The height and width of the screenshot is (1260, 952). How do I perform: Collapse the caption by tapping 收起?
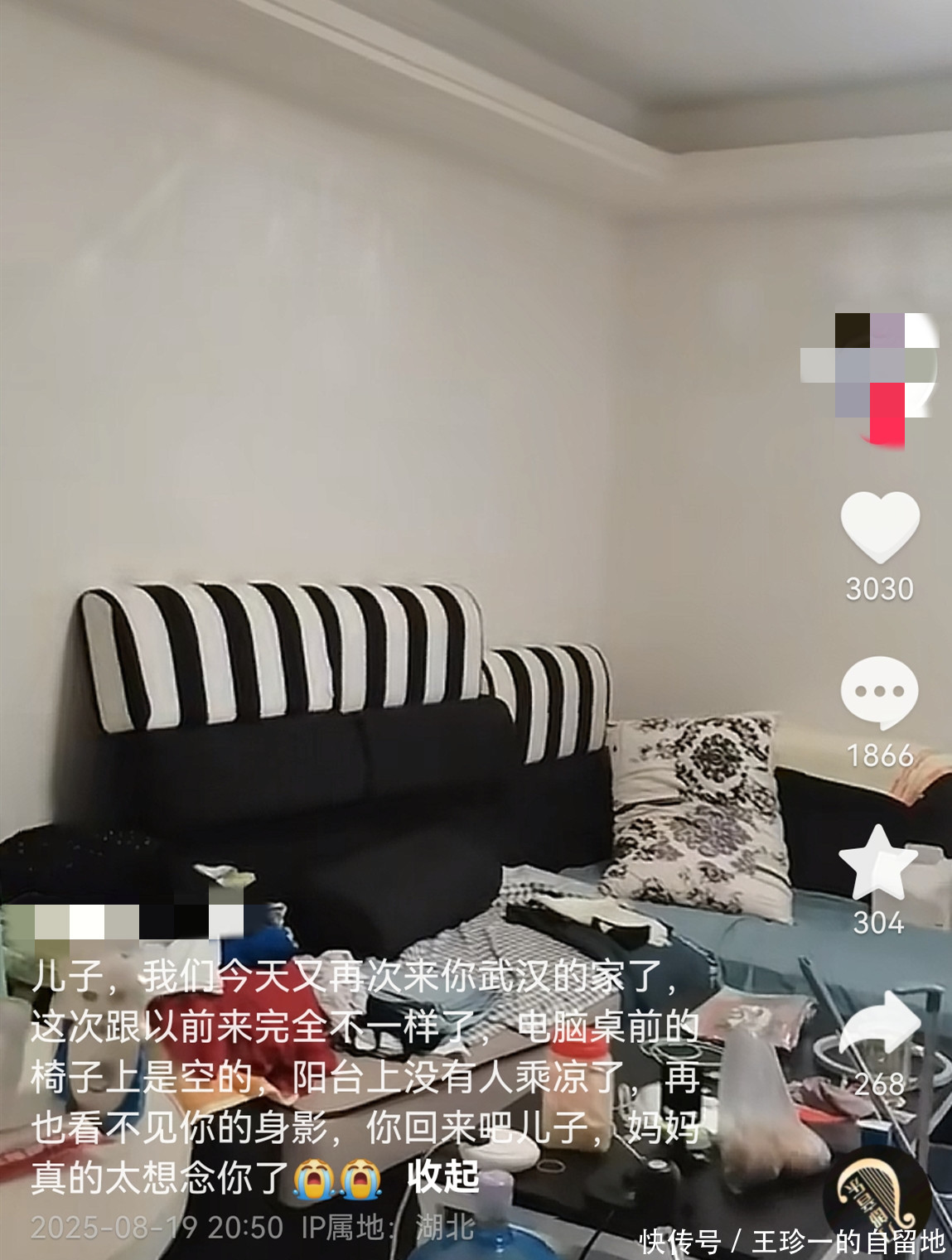pos(443,1176)
